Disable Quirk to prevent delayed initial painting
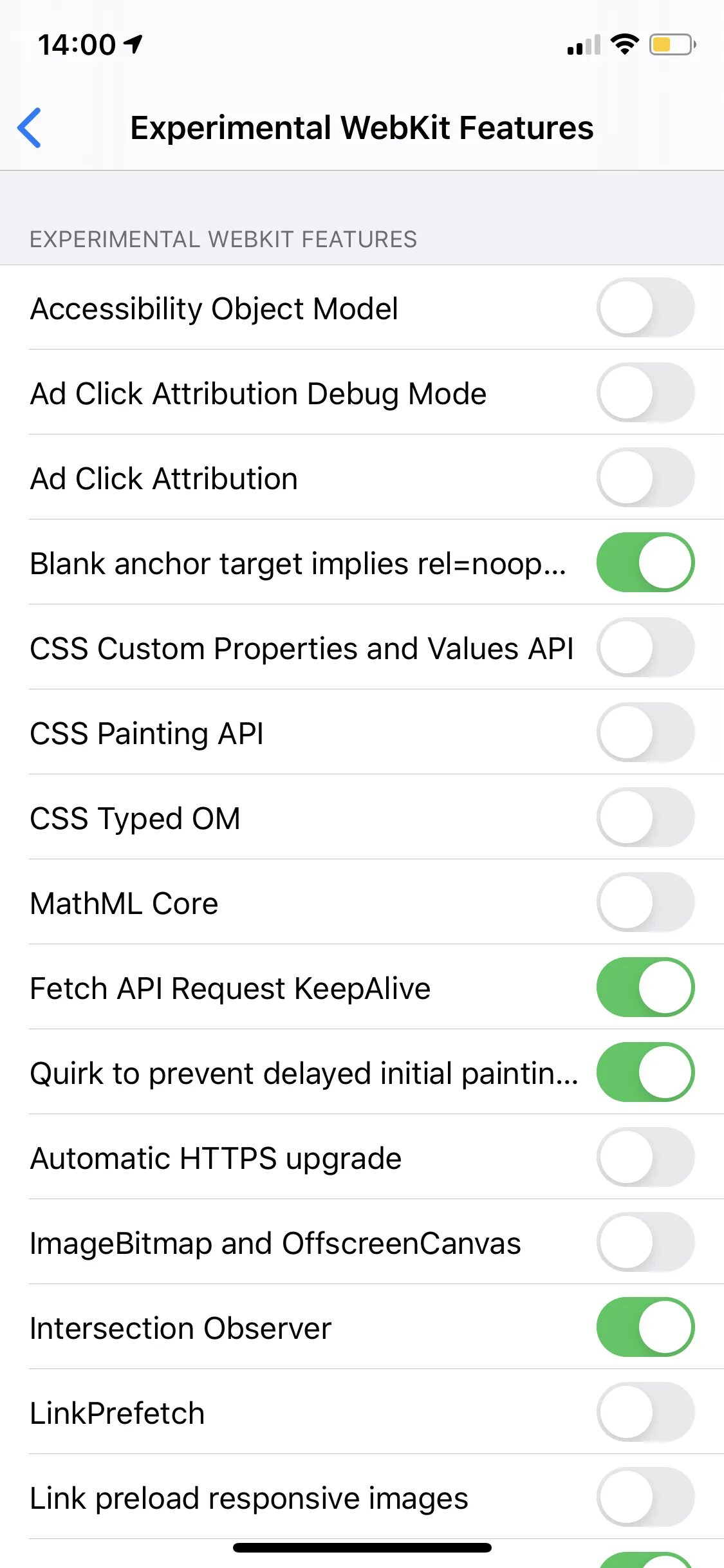The height and width of the screenshot is (1568, 724). [x=645, y=1072]
